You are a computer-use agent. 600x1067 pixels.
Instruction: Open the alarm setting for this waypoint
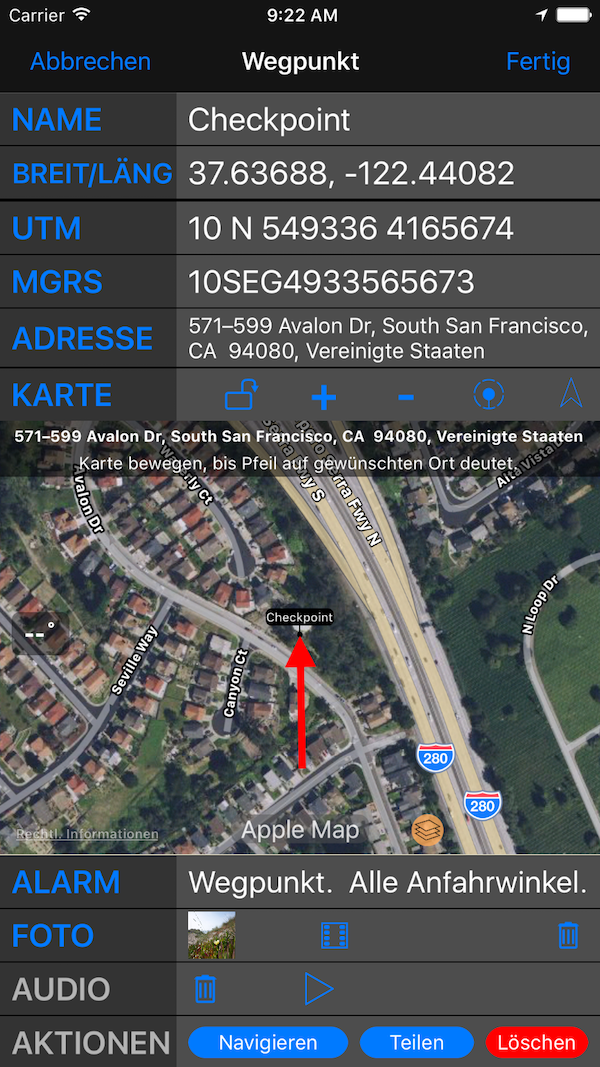388,883
